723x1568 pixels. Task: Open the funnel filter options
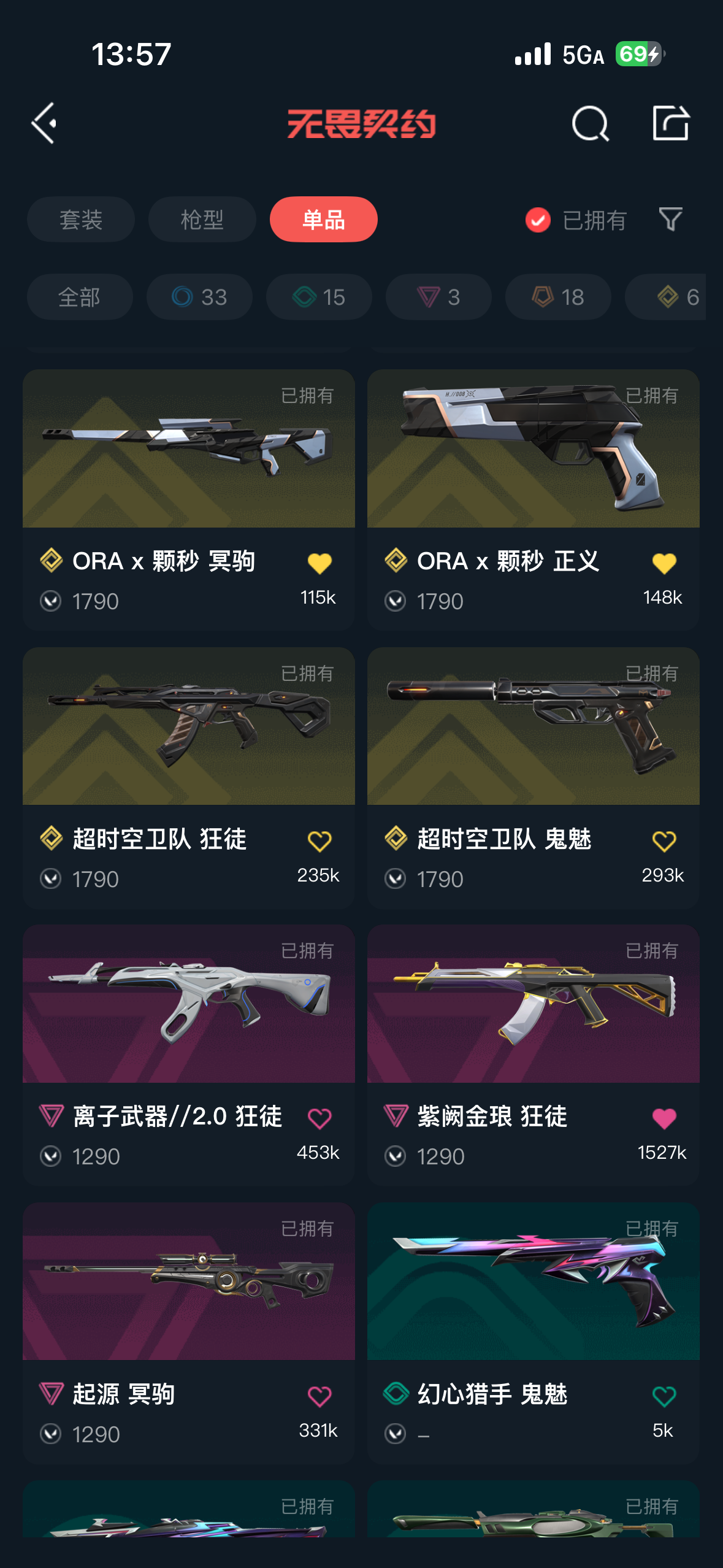670,220
